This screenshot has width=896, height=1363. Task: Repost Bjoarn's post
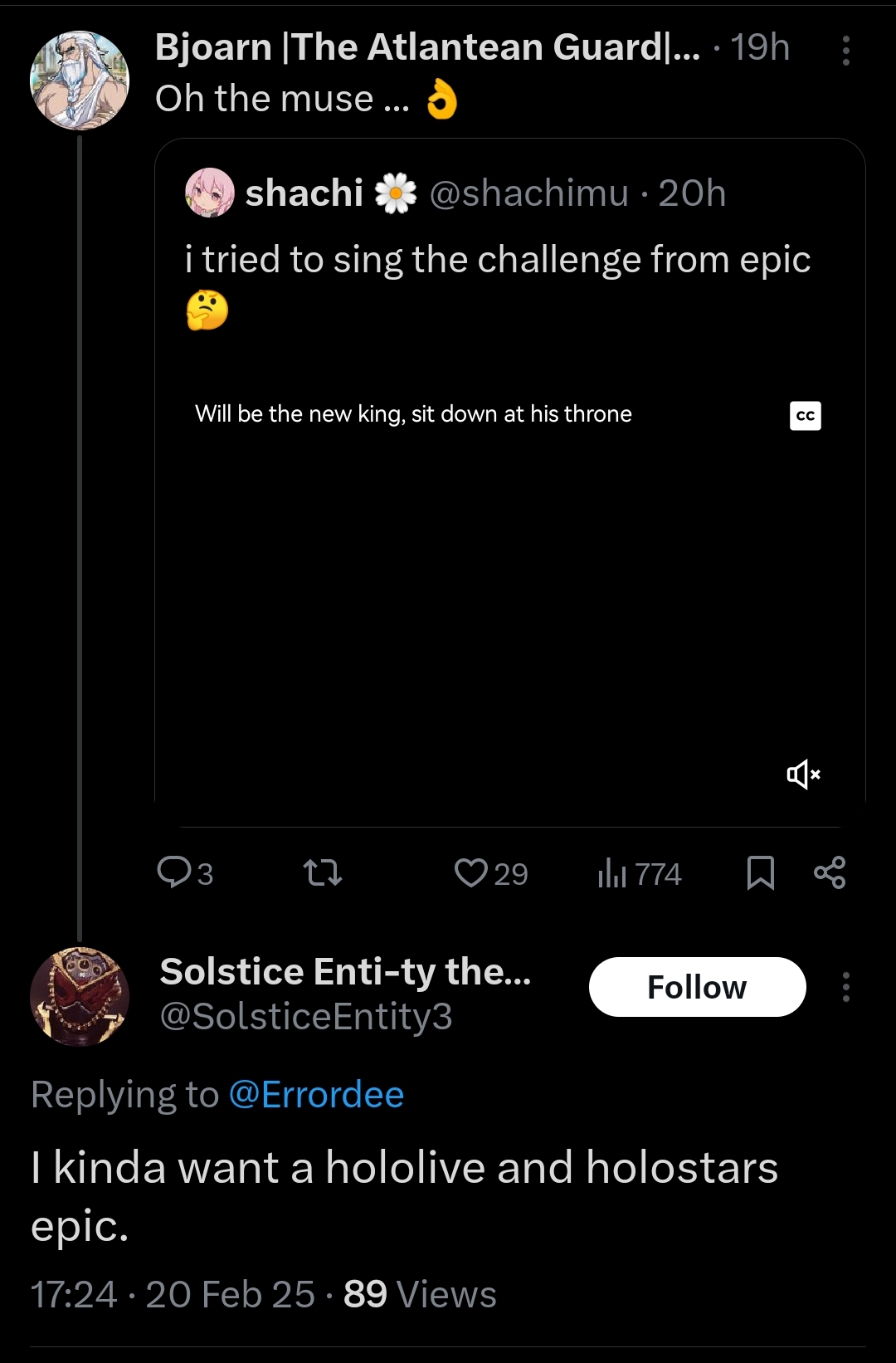pyautogui.click(x=322, y=873)
